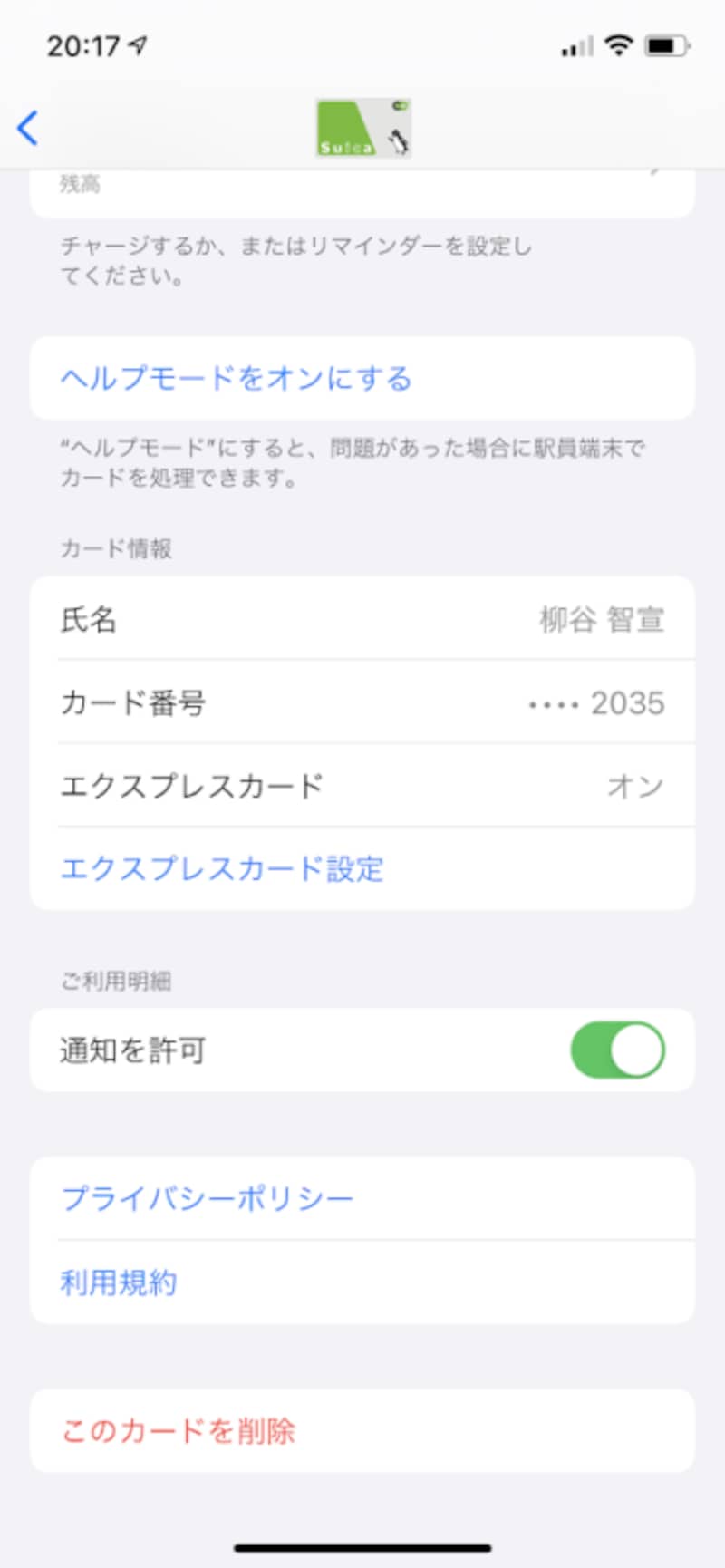This screenshot has width=725, height=1568.
Task: Tap the back chevron to return
Action: coord(28,128)
